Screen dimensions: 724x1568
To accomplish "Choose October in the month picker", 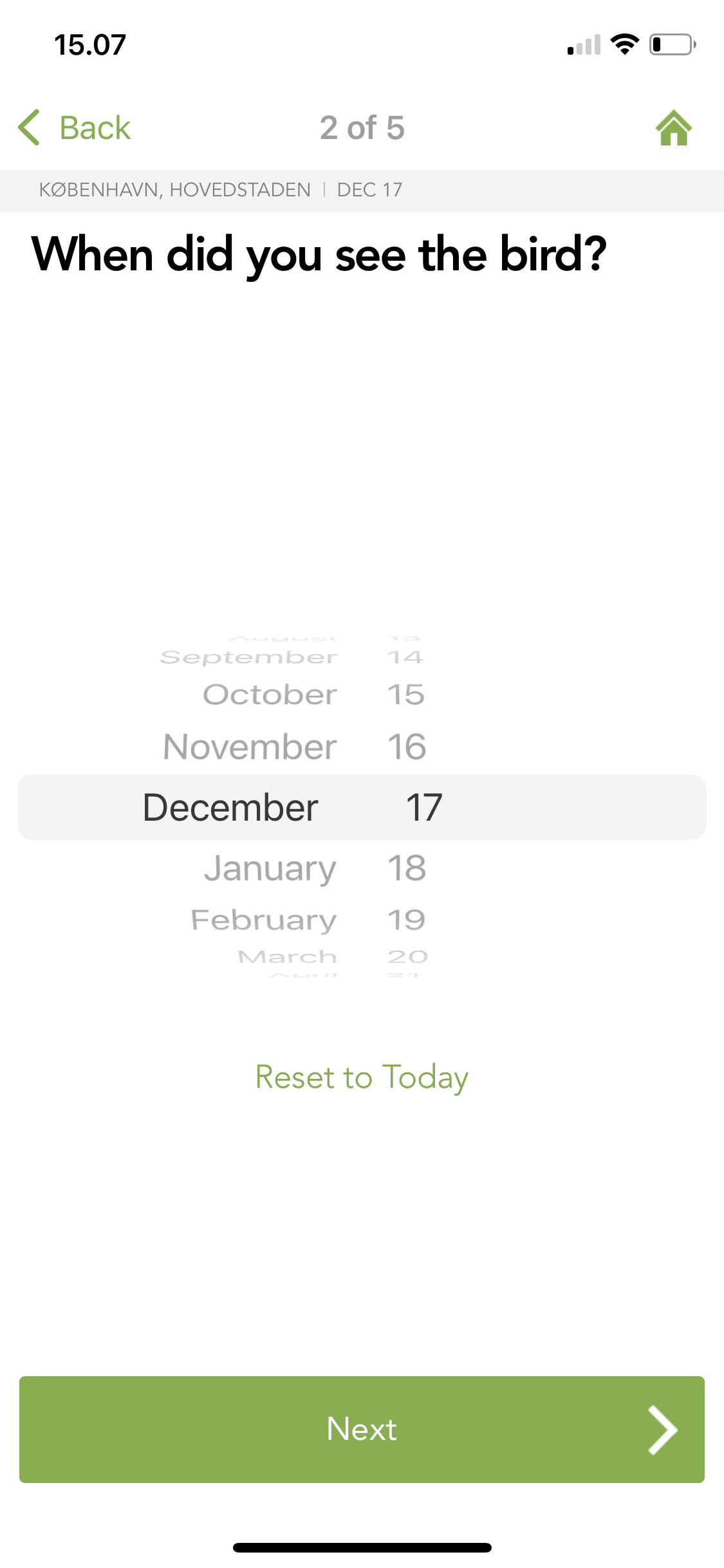I will [270, 695].
